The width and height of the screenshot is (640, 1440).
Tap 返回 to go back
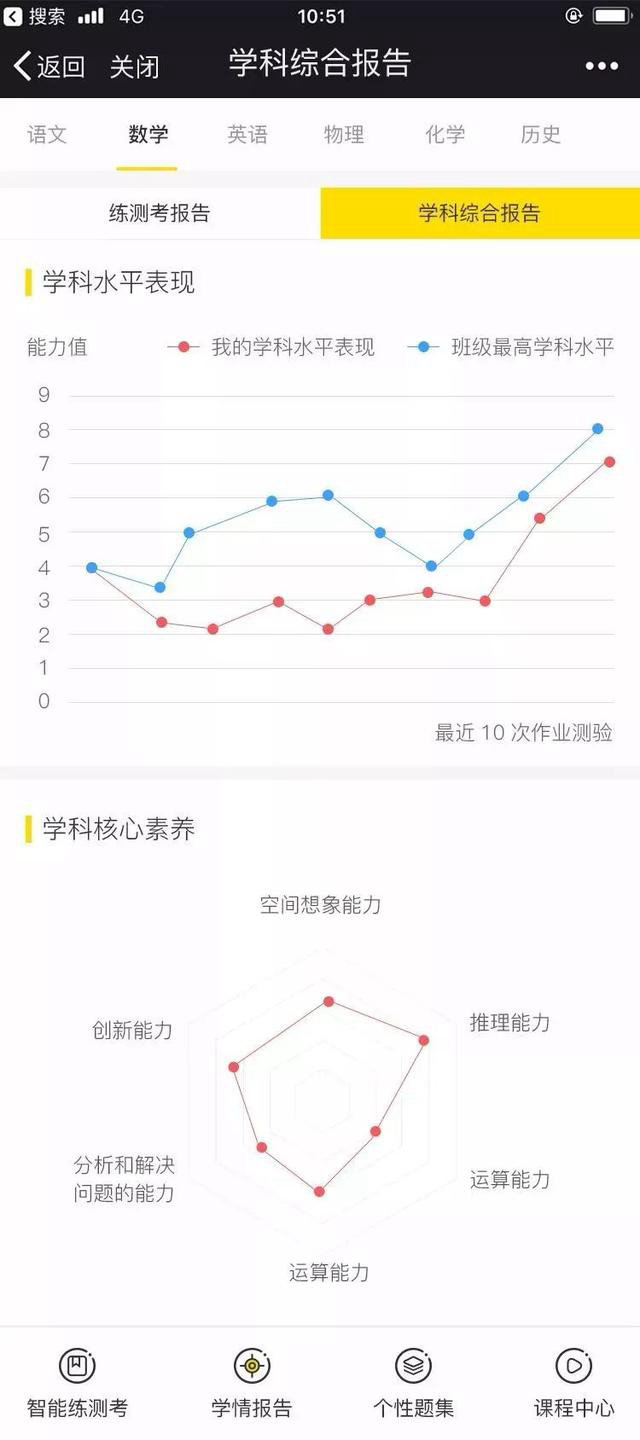(x=49, y=66)
